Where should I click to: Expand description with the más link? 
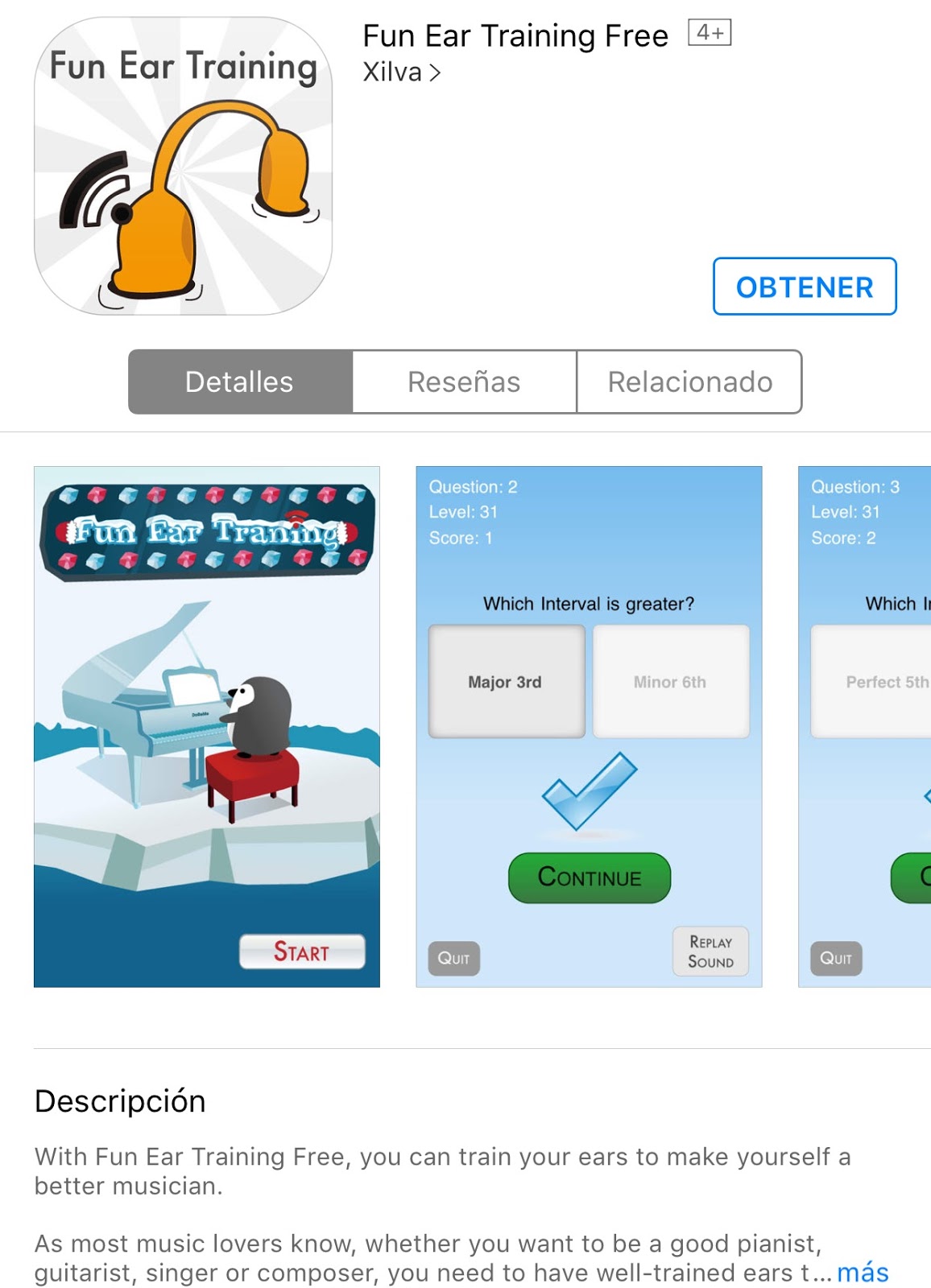click(x=862, y=1272)
